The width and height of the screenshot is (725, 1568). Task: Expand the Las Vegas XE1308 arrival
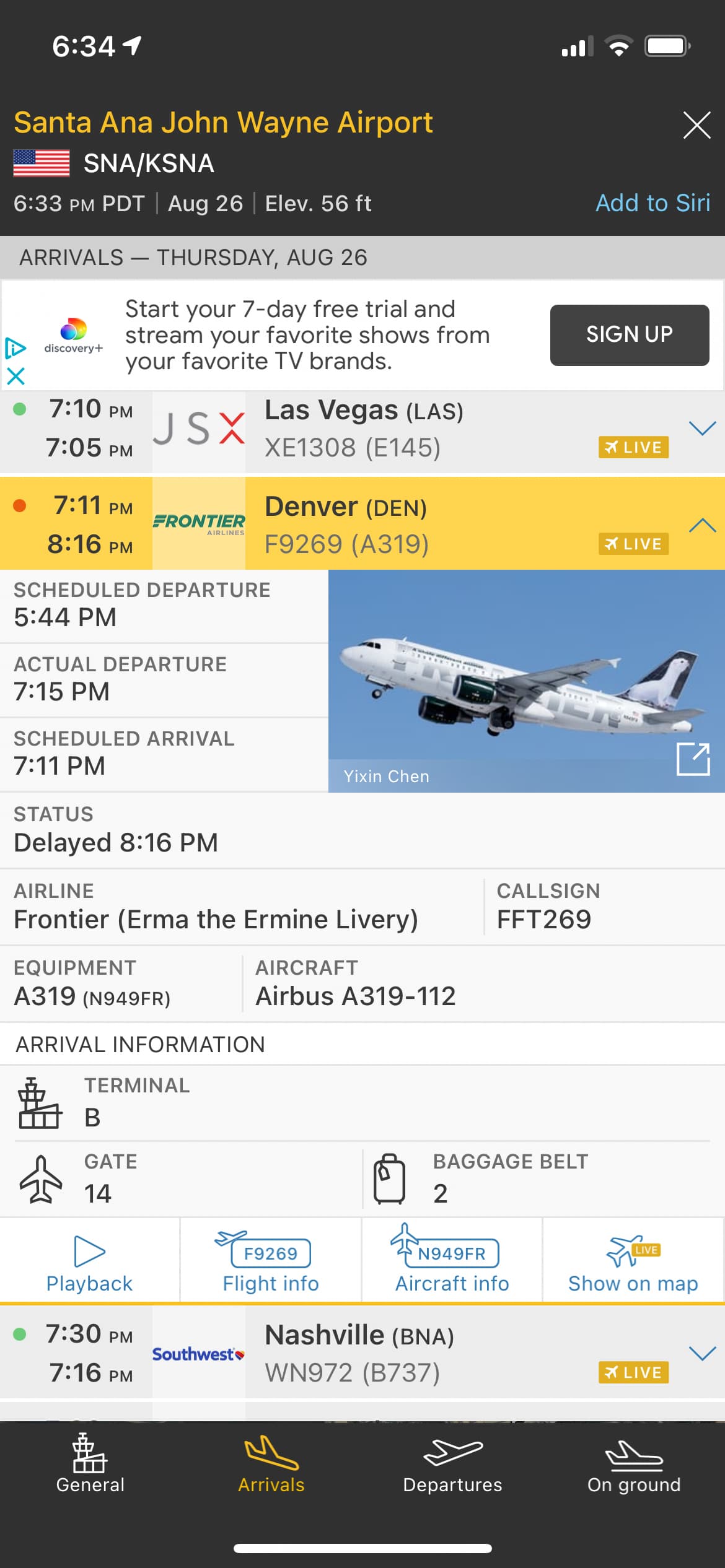pos(702,428)
